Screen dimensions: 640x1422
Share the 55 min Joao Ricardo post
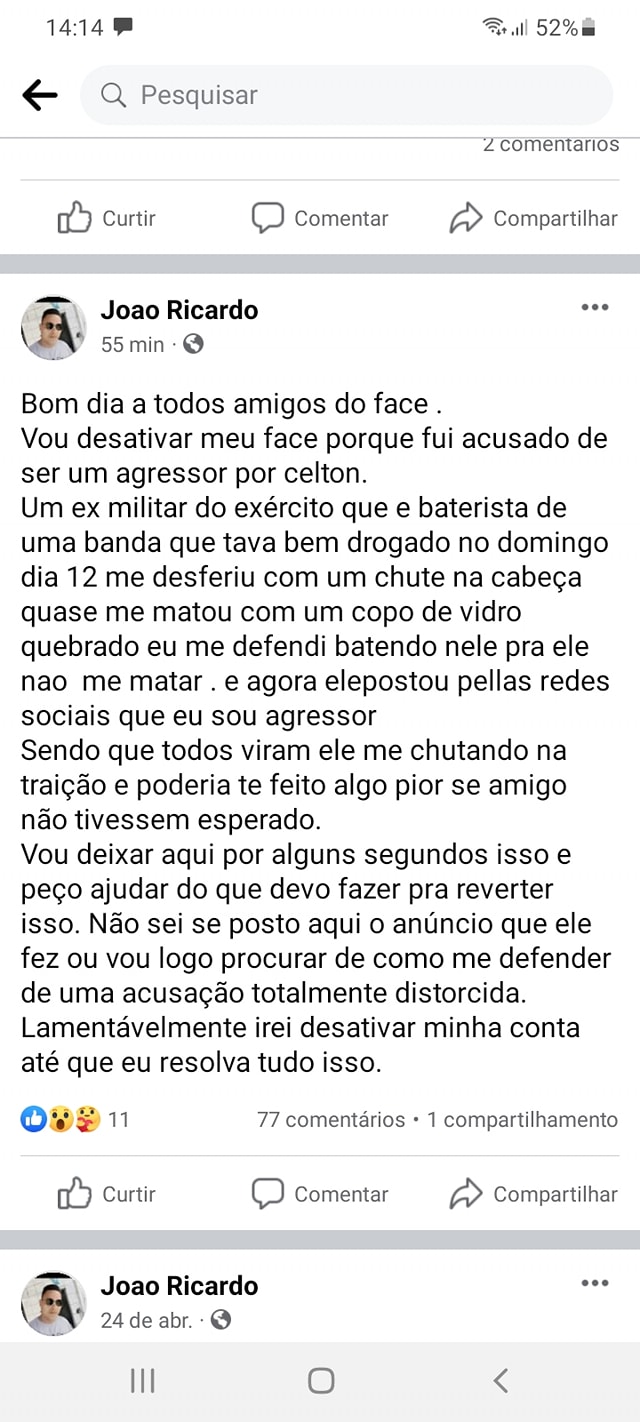pyautogui.click(x=534, y=1194)
